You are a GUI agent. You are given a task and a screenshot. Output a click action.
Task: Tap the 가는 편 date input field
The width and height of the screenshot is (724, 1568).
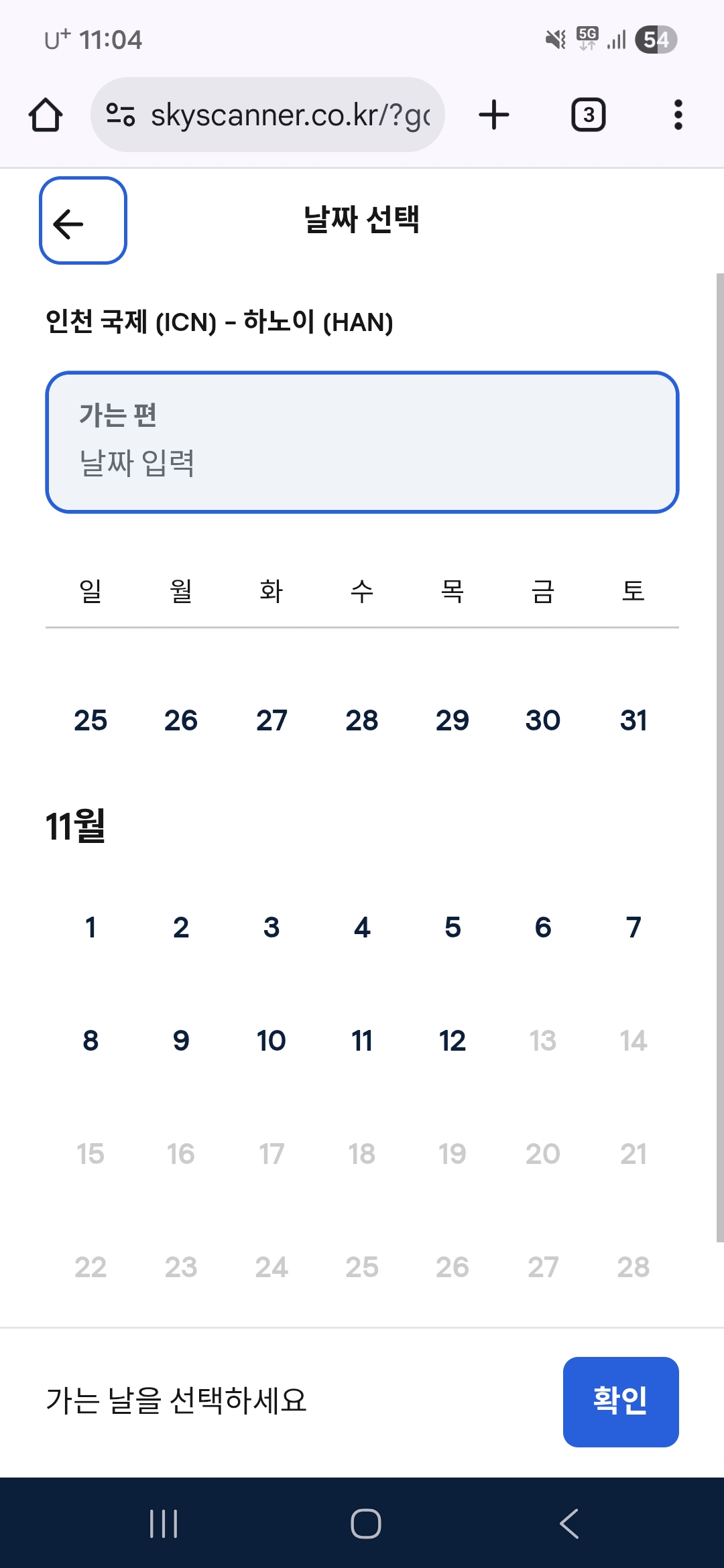point(362,442)
